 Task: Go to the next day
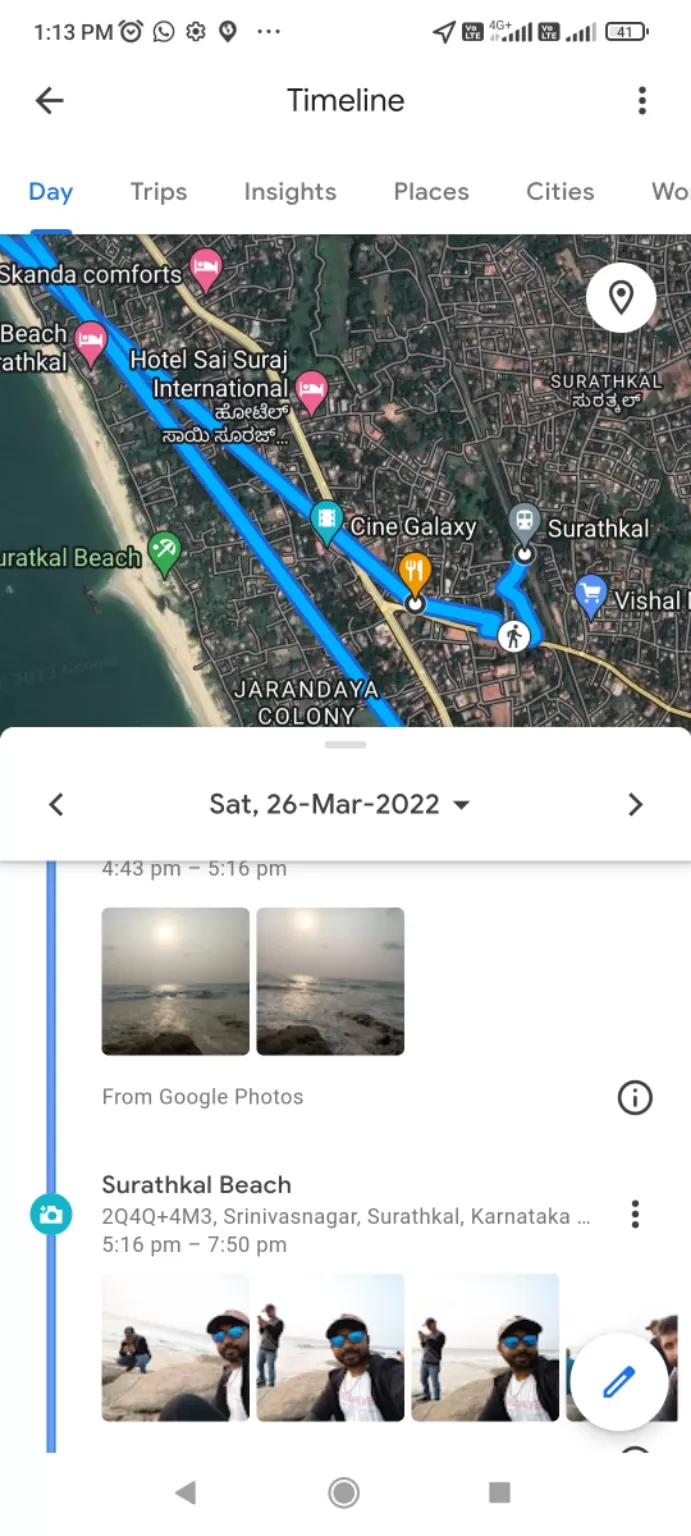[635, 805]
